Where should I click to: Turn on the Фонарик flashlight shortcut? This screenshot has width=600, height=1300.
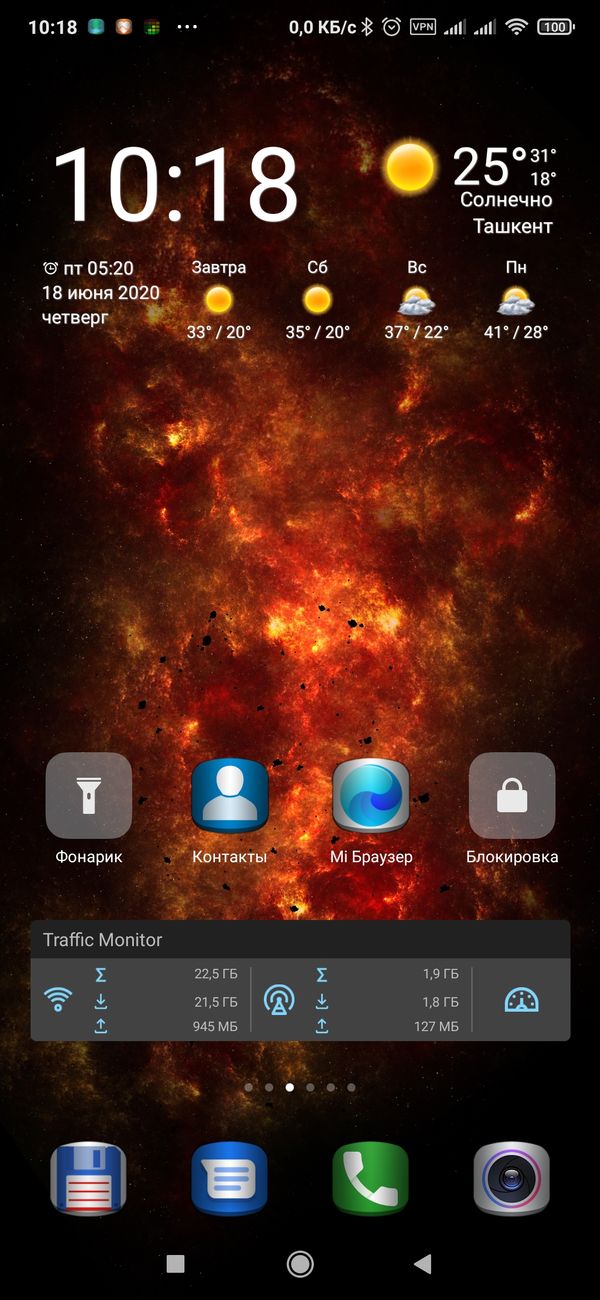[89, 795]
